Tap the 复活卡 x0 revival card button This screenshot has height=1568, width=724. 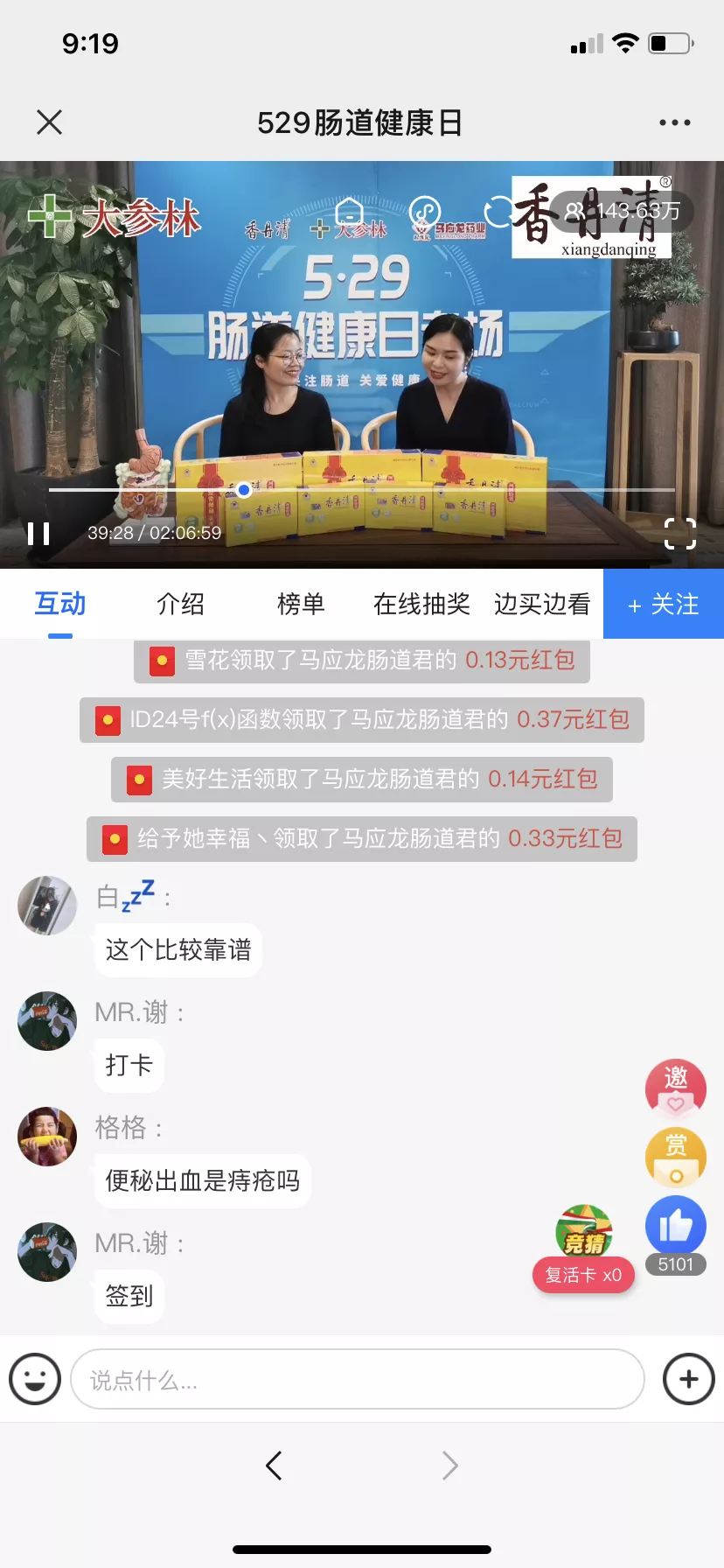583,1275
